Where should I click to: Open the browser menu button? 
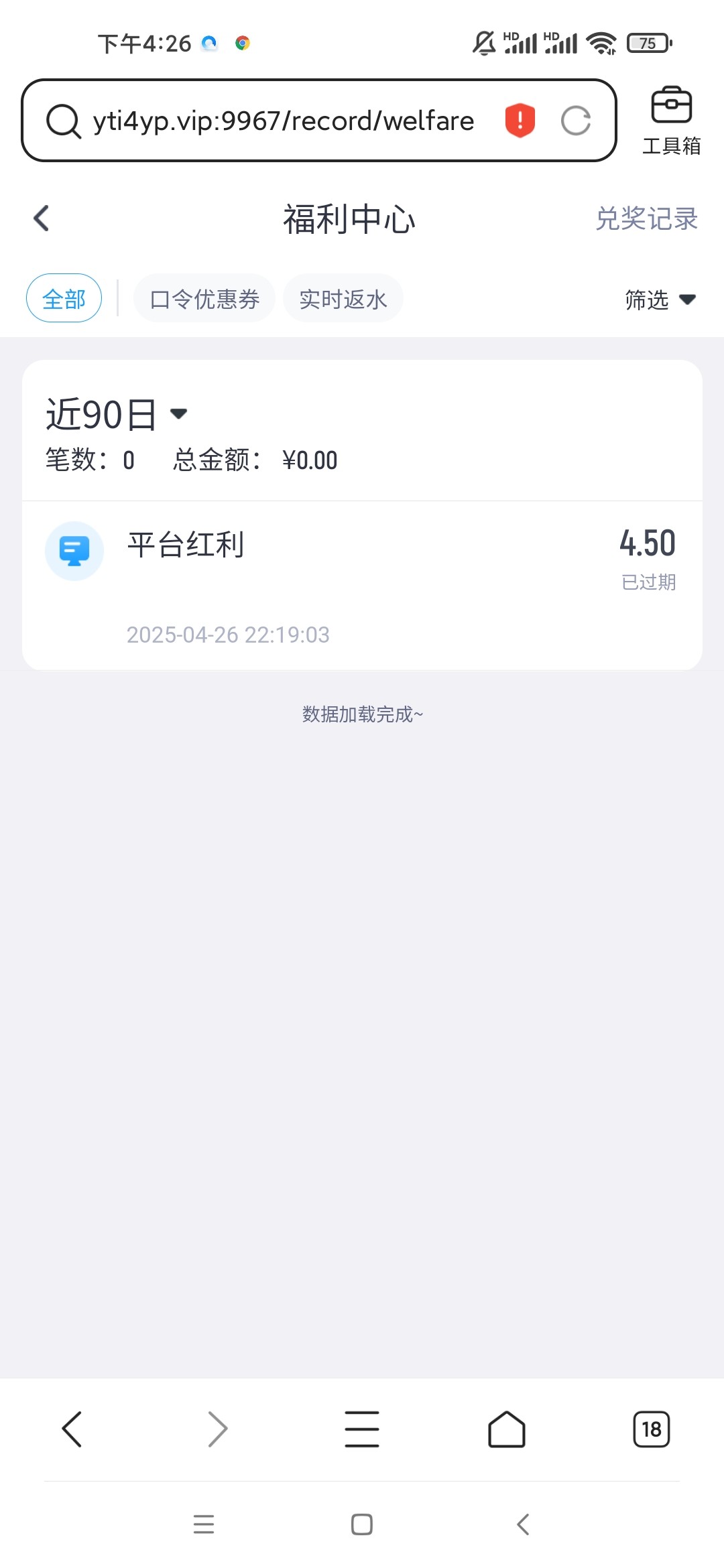(362, 1429)
